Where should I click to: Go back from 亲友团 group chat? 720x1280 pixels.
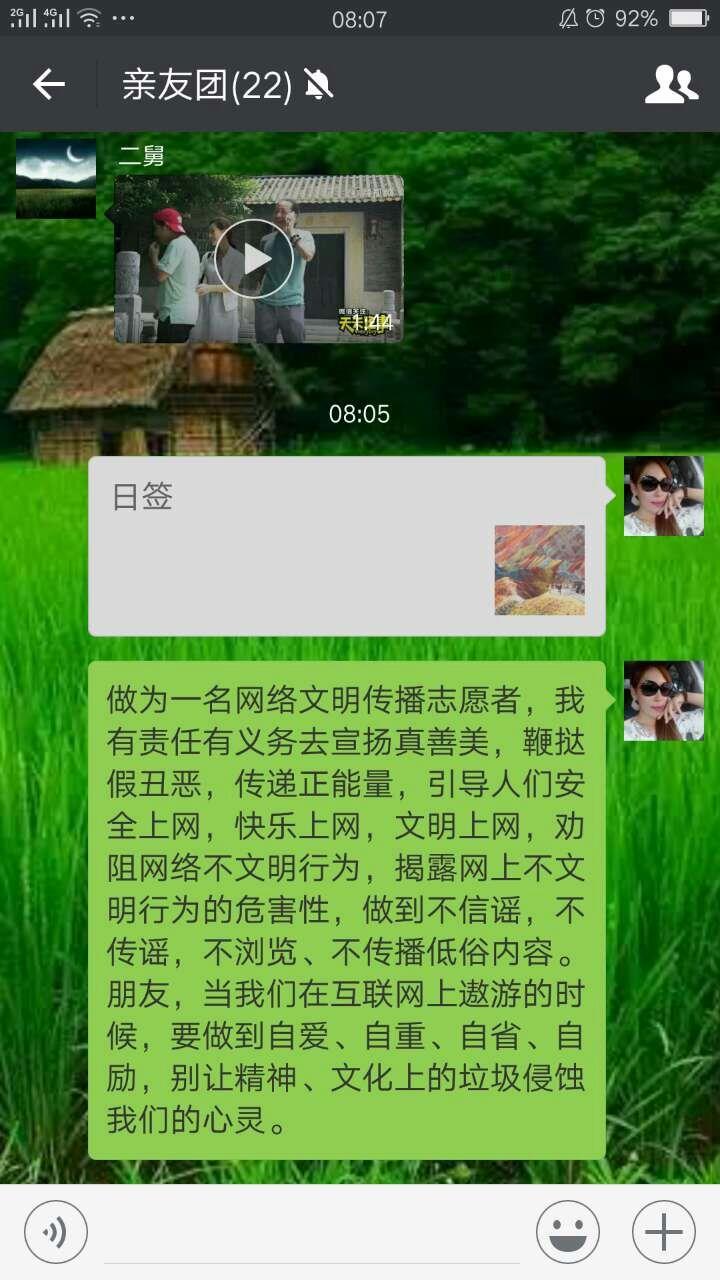click(x=48, y=85)
